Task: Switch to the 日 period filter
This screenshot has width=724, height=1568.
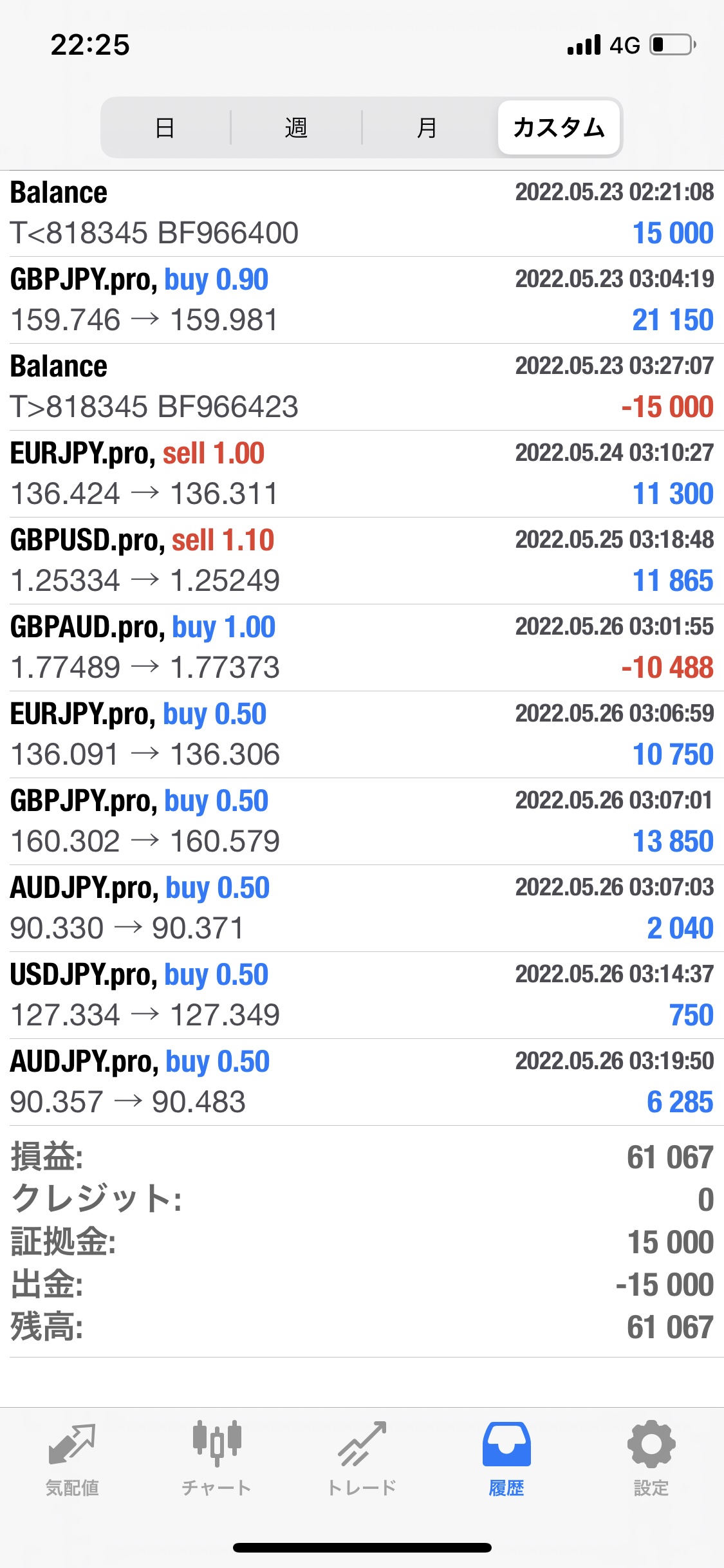Action: [165, 127]
